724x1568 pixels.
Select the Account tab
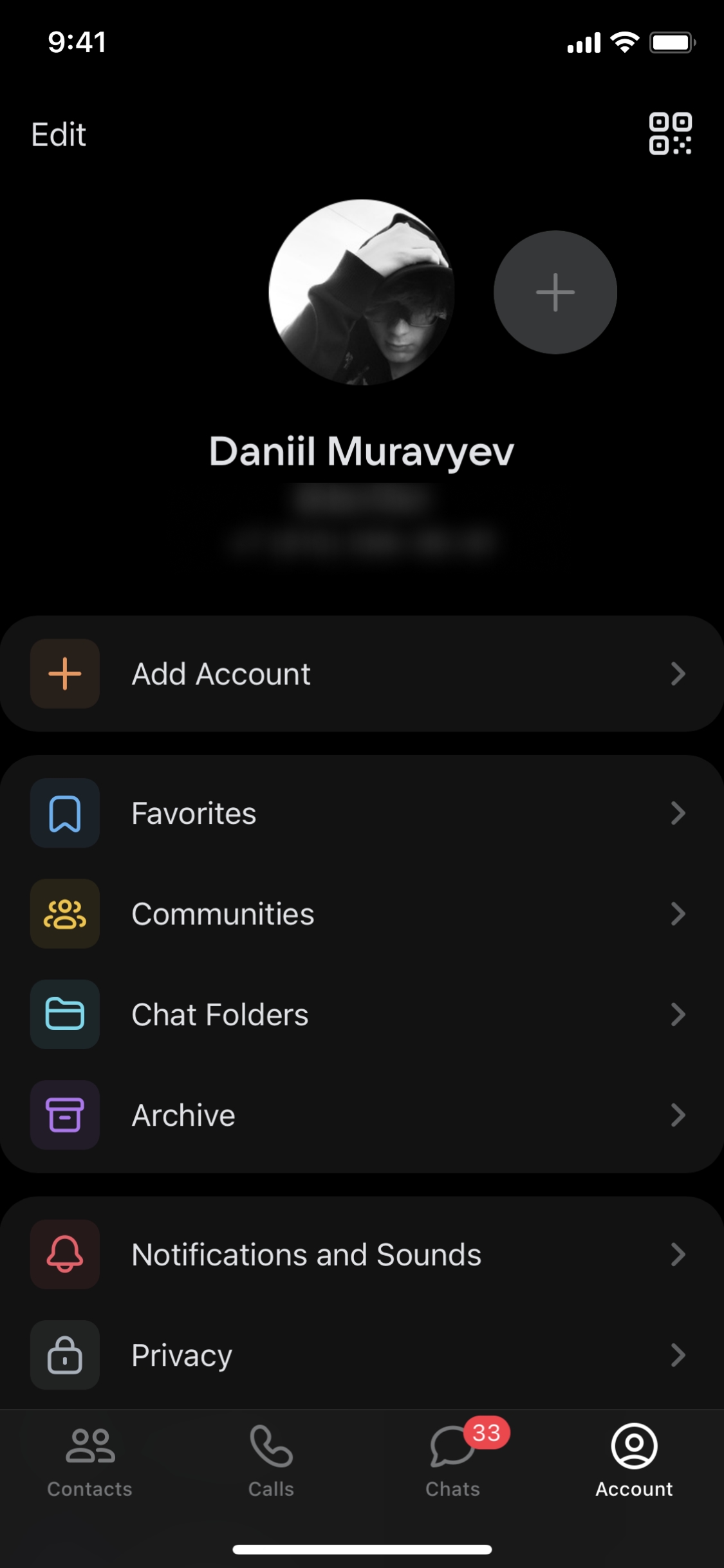tap(634, 1462)
